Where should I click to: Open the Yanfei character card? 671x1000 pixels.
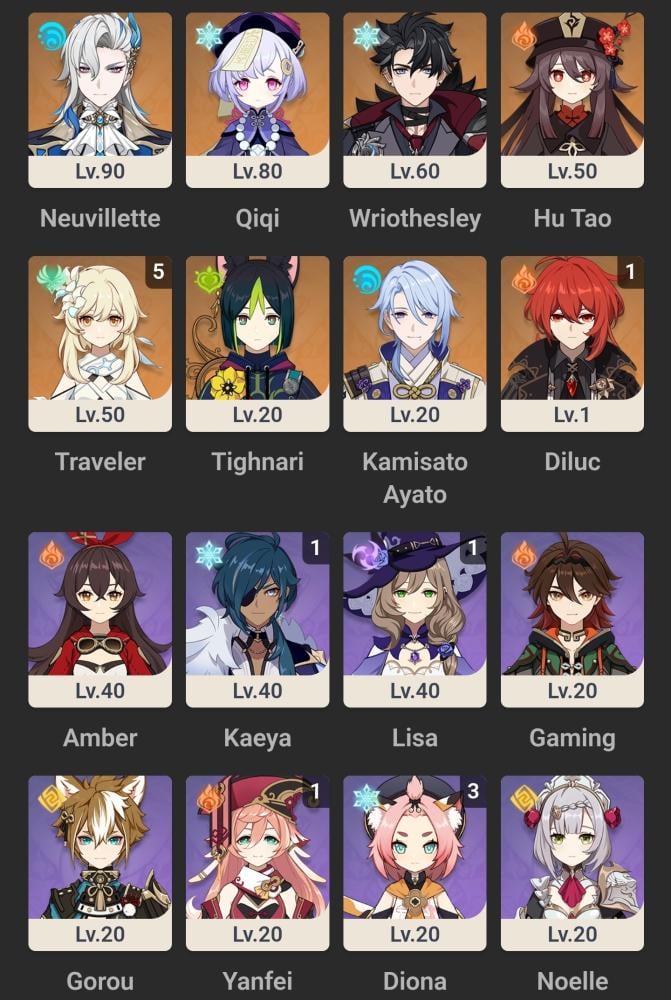[x=257, y=860]
